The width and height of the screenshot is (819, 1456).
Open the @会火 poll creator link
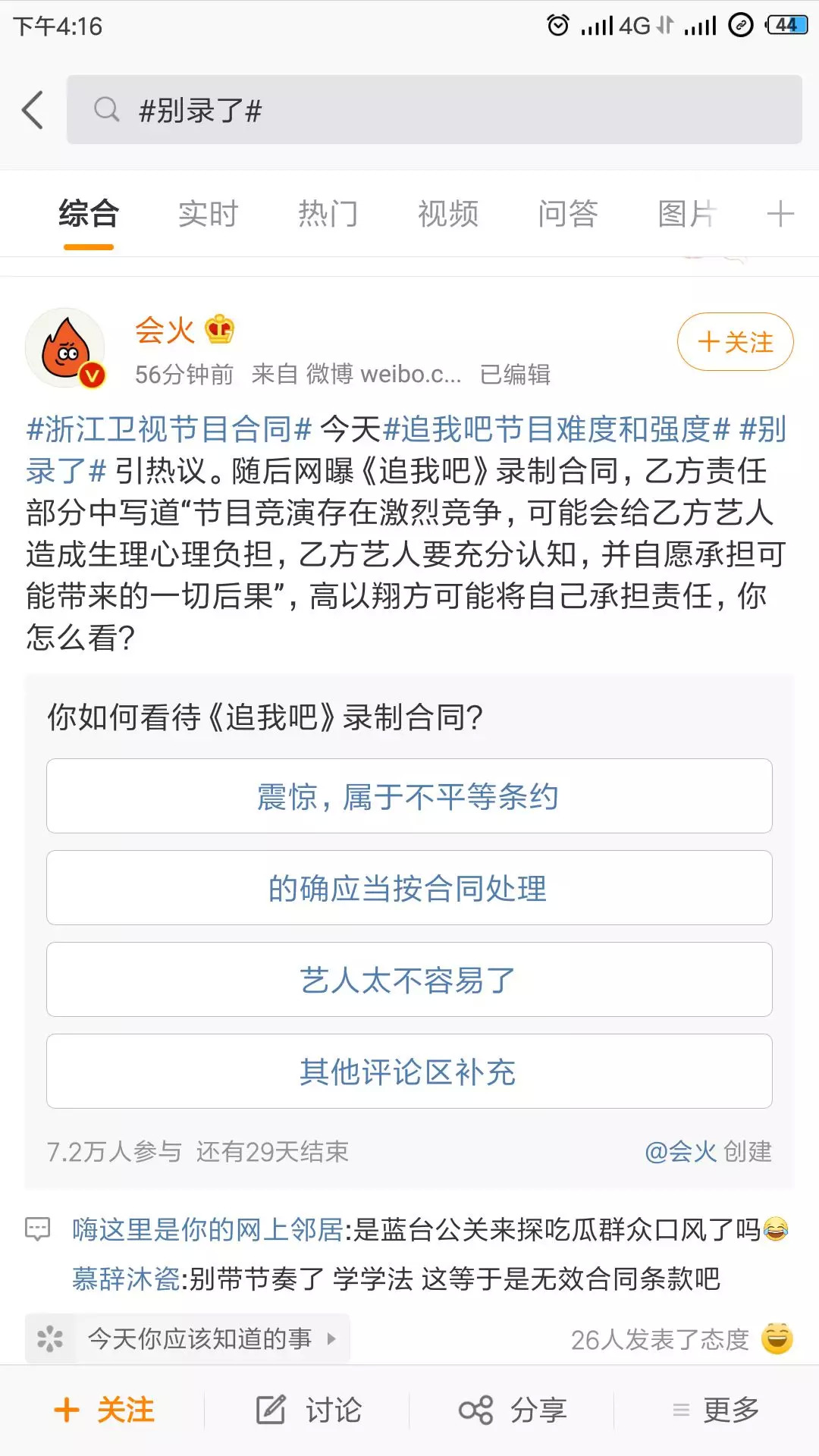click(680, 1152)
